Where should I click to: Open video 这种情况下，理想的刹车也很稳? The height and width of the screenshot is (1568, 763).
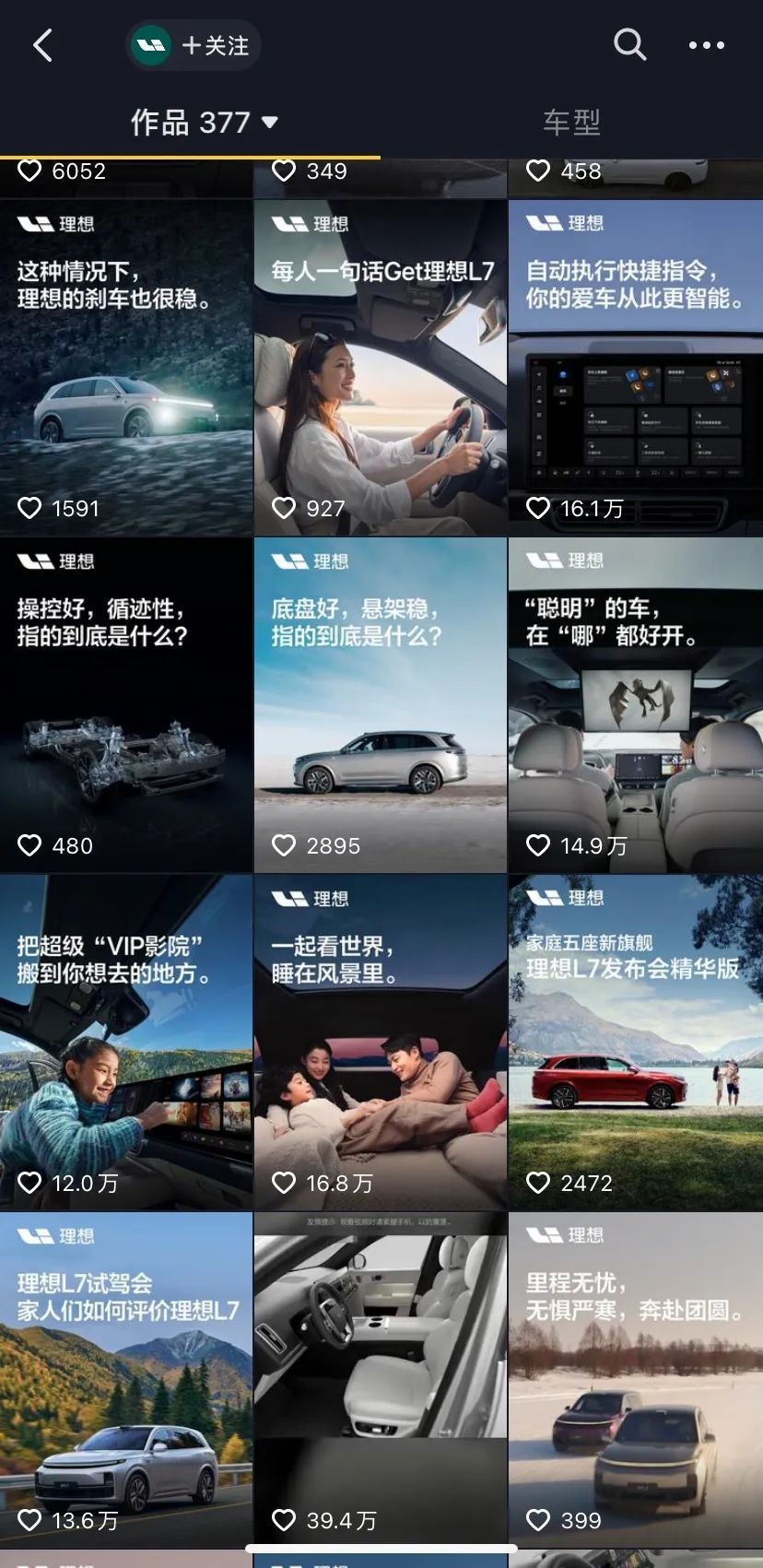tap(126, 368)
